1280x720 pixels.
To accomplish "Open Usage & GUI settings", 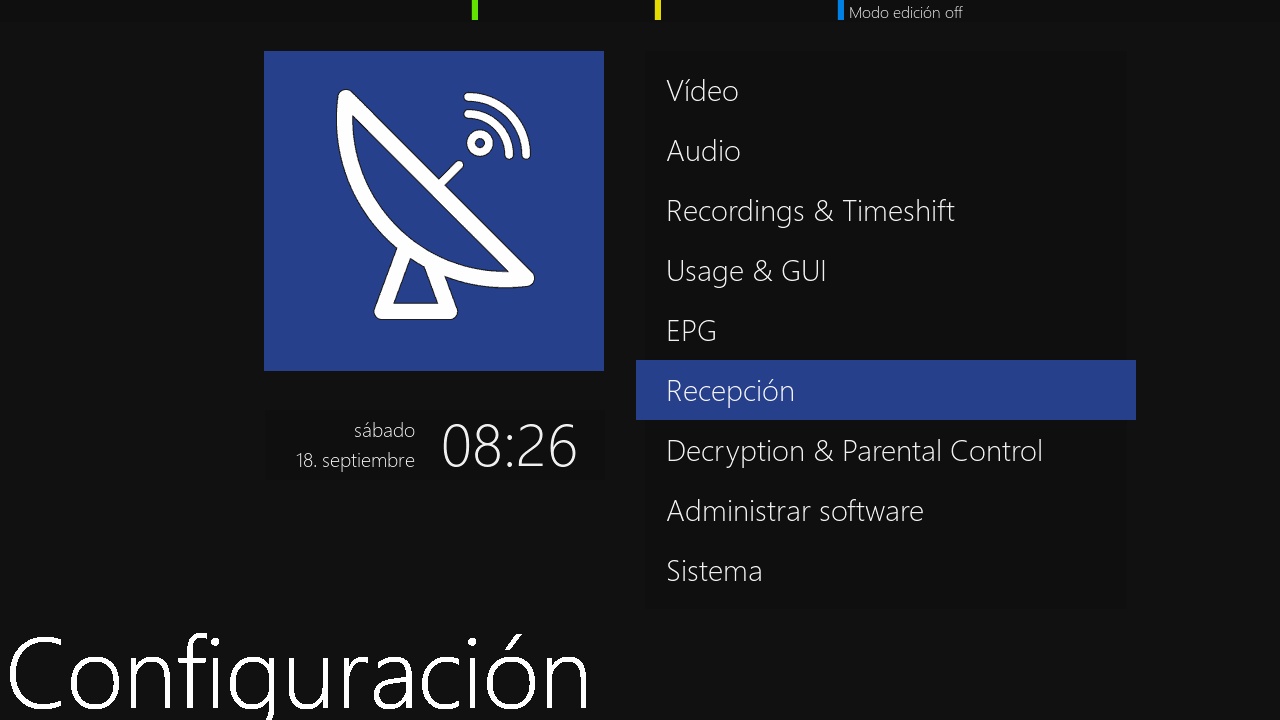I will coord(746,271).
